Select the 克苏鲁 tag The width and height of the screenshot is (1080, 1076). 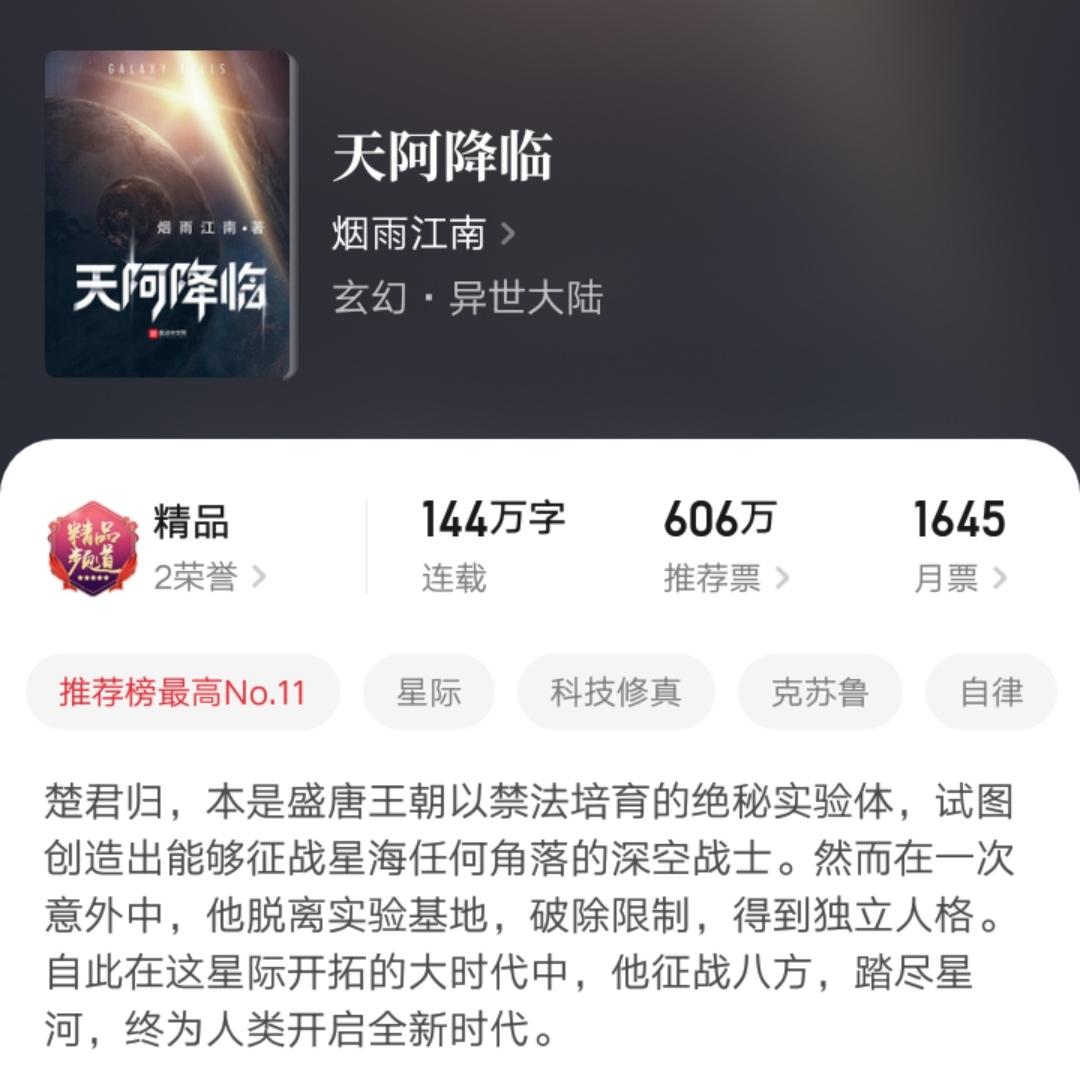[x=820, y=692]
